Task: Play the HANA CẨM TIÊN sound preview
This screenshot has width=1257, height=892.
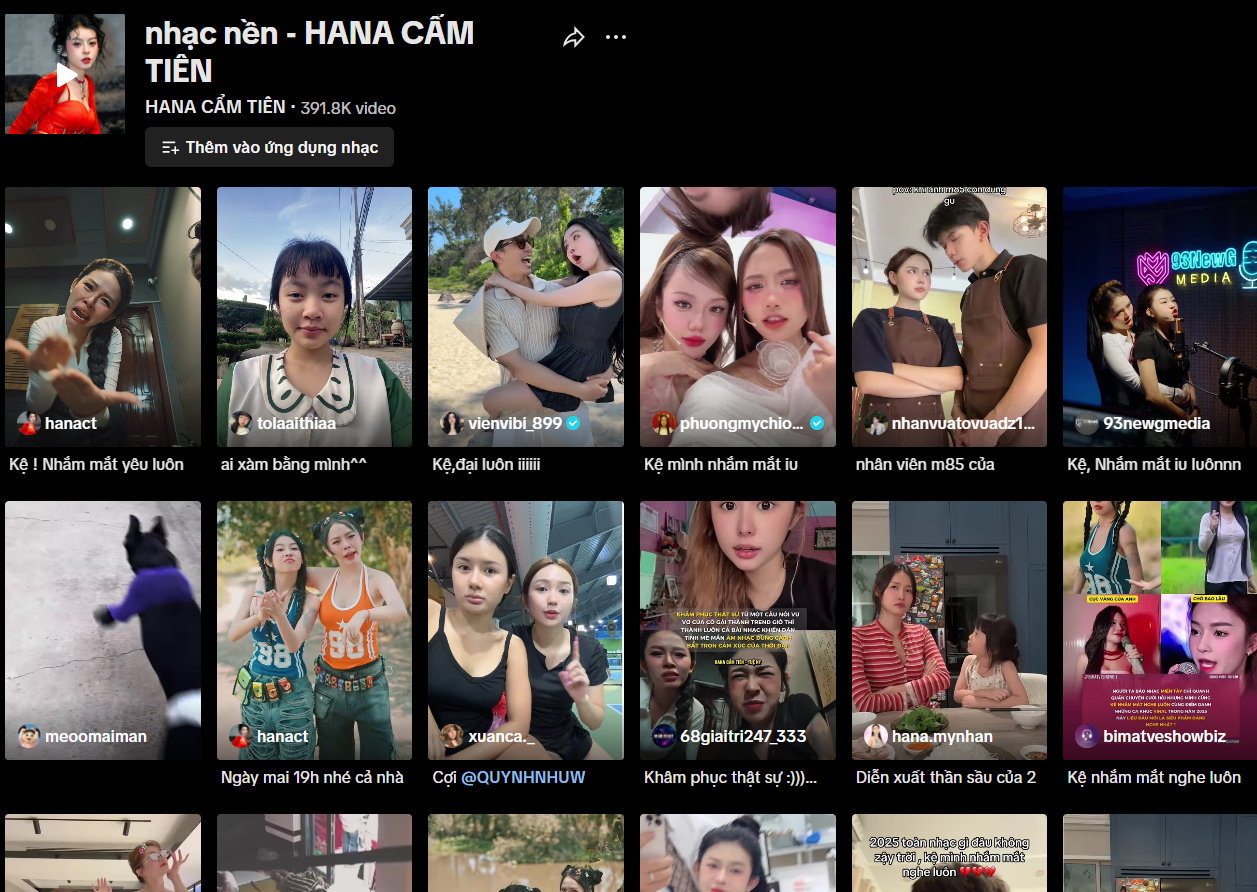Action: coord(65,74)
